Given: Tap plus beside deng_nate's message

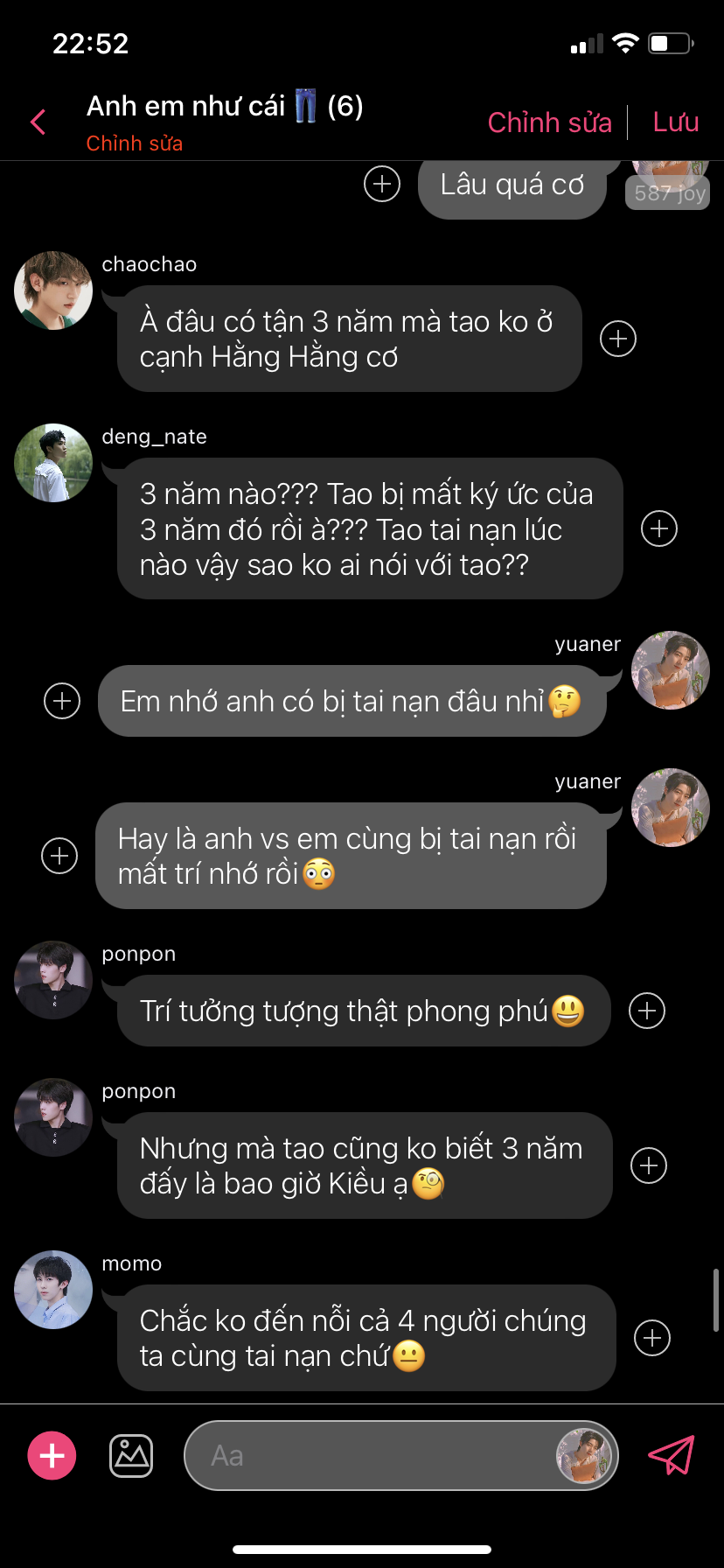Looking at the screenshot, I should pyautogui.click(x=659, y=528).
